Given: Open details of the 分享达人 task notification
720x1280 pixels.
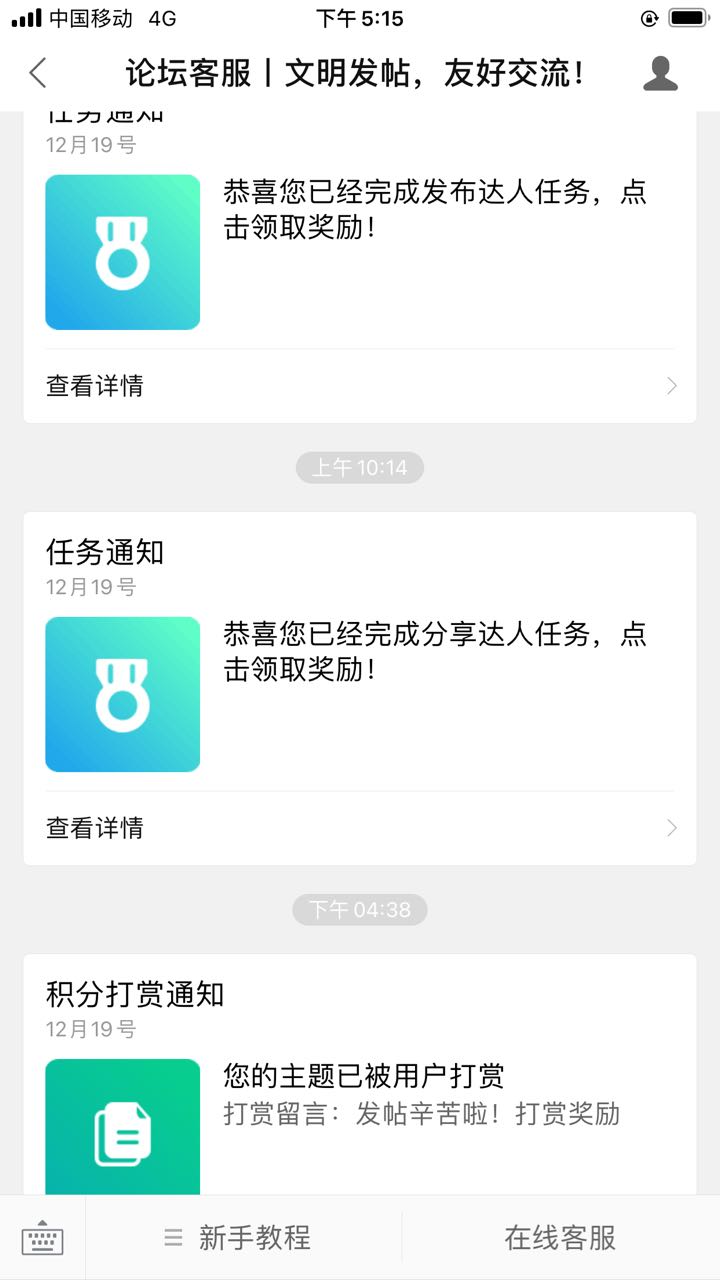Looking at the screenshot, I should click(x=360, y=828).
